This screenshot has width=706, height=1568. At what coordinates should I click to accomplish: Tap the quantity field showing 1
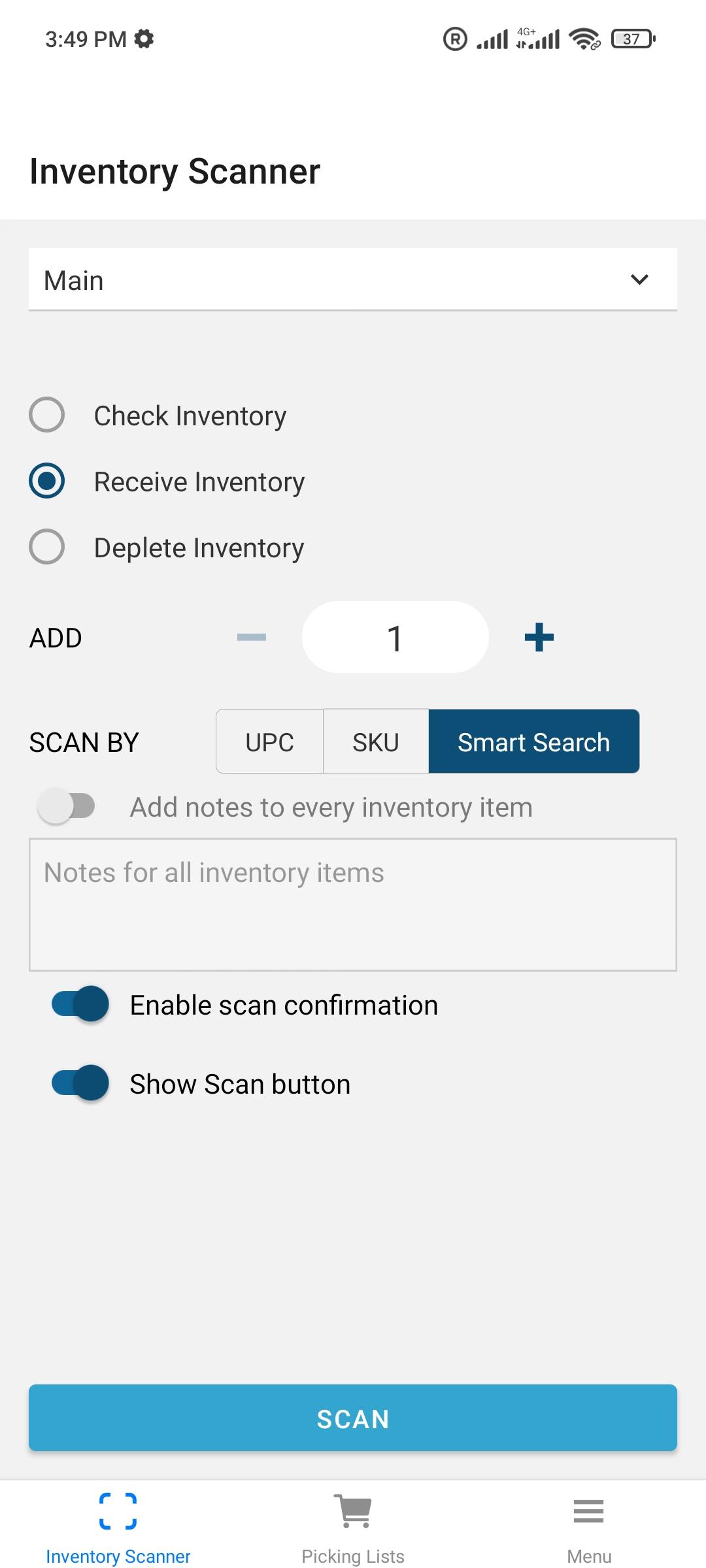tap(395, 637)
